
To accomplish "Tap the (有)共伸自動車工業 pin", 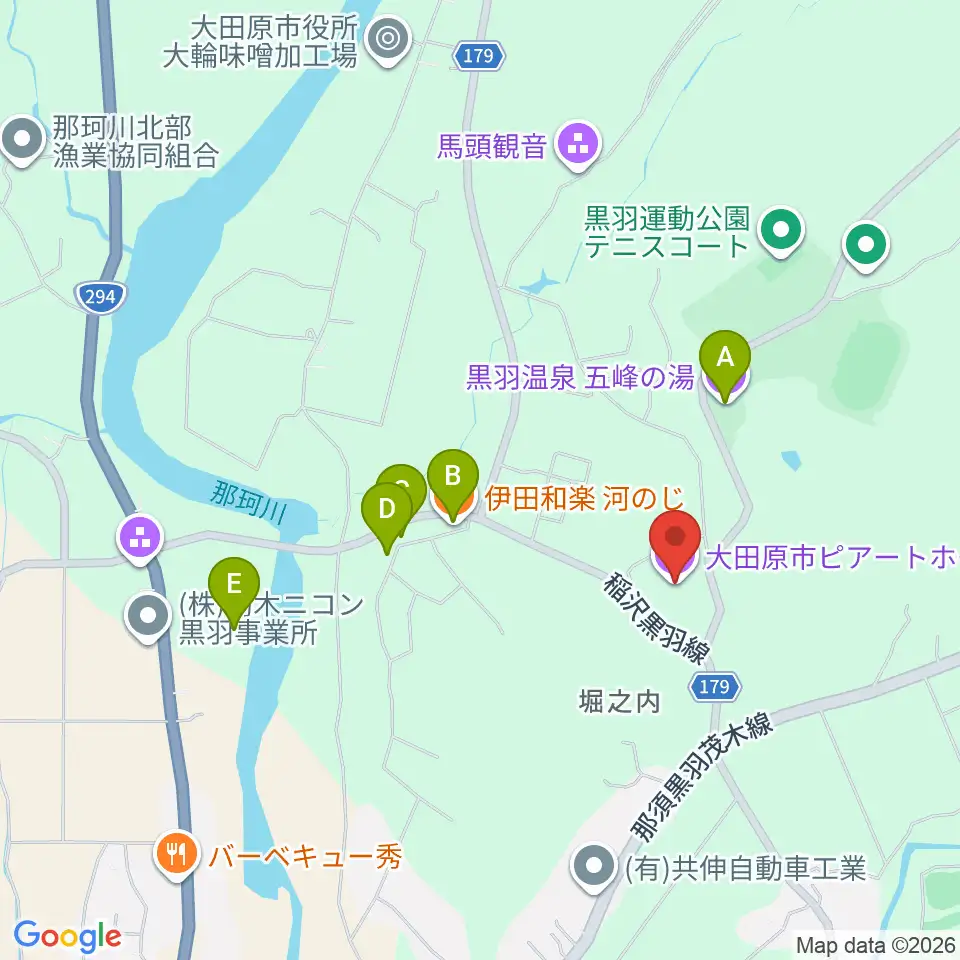I will tap(594, 869).
